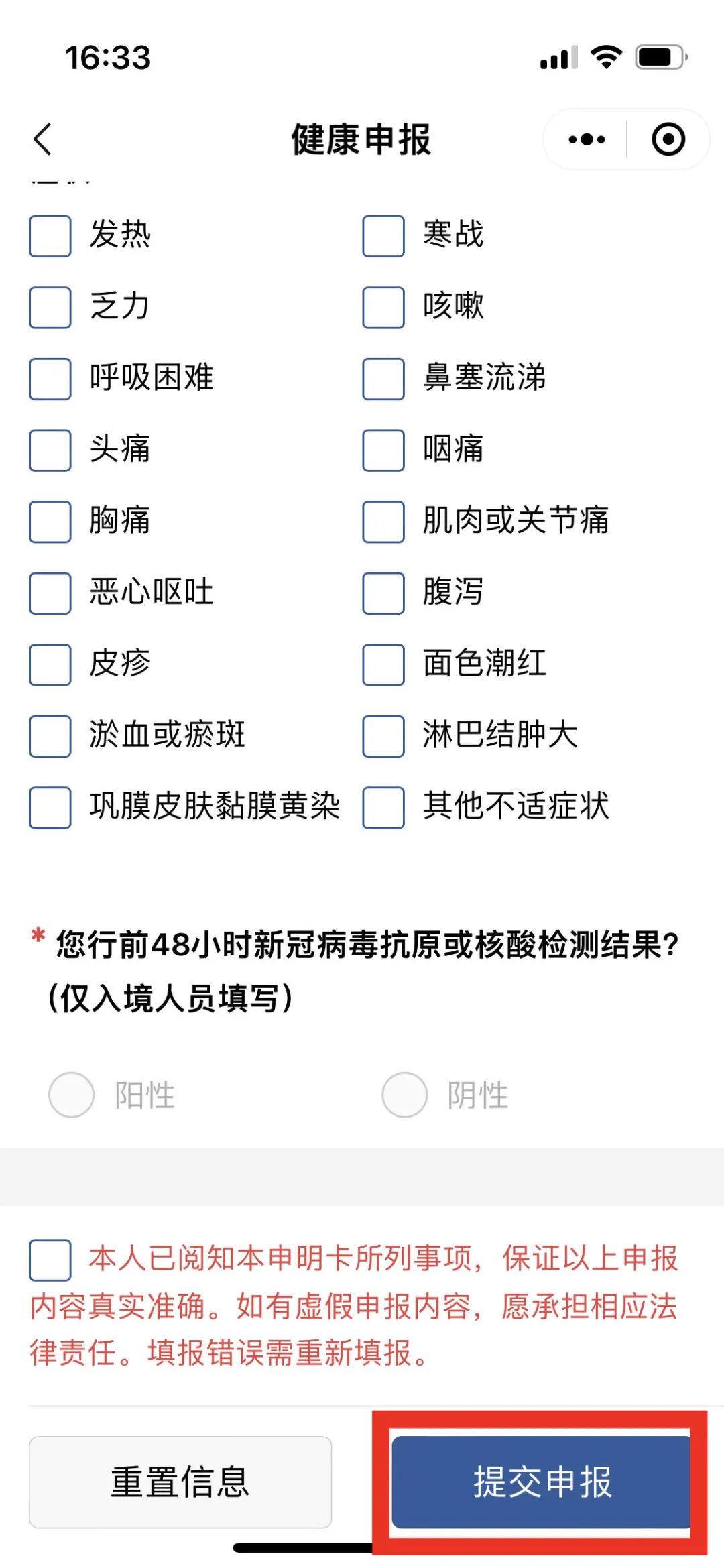Check the 发热 symptom box
724x1568 pixels.
pos(50,236)
